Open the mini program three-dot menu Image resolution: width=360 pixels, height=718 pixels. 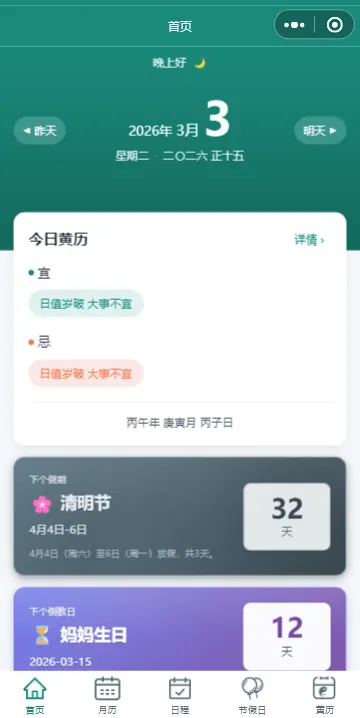[x=294, y=25]
